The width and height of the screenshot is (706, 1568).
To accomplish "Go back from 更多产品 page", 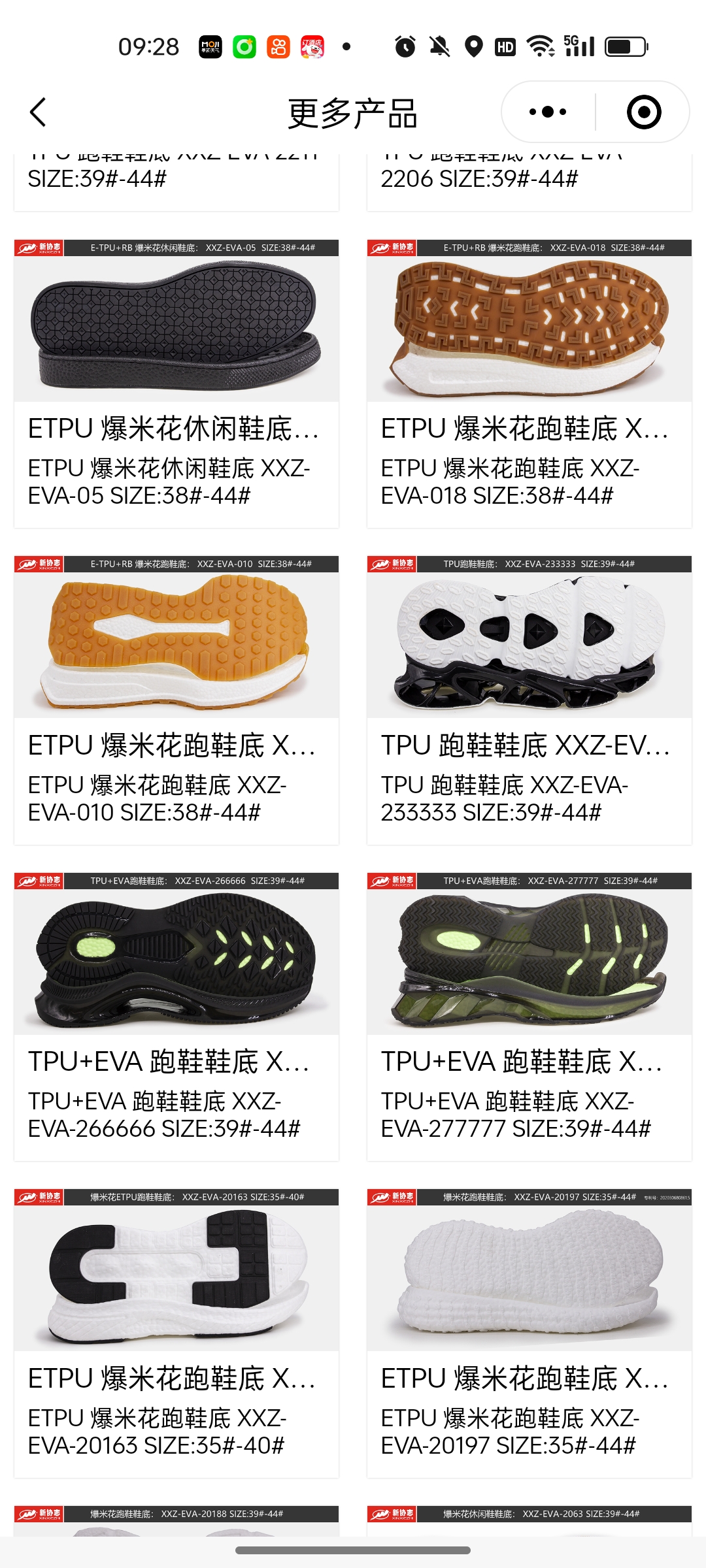I will [x=38, y=112].
